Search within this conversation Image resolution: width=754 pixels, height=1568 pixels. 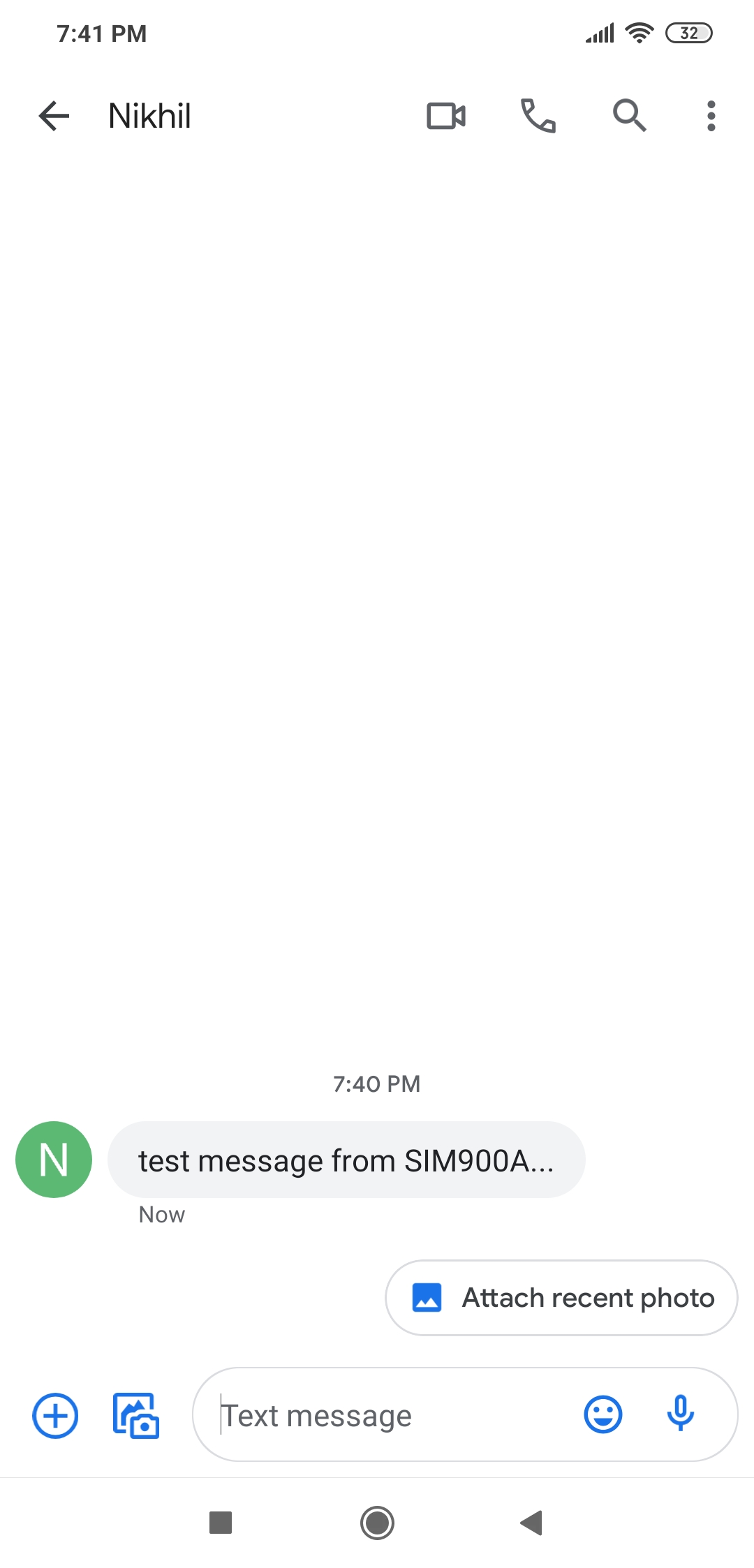(x=629, y=116)
